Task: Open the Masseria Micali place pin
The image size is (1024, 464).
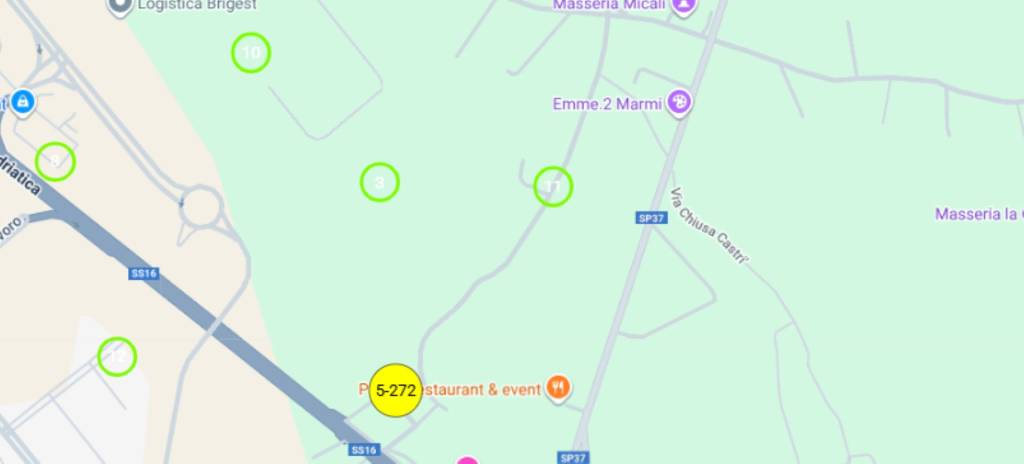Action: pyautogui.click(x=683, y=6)
